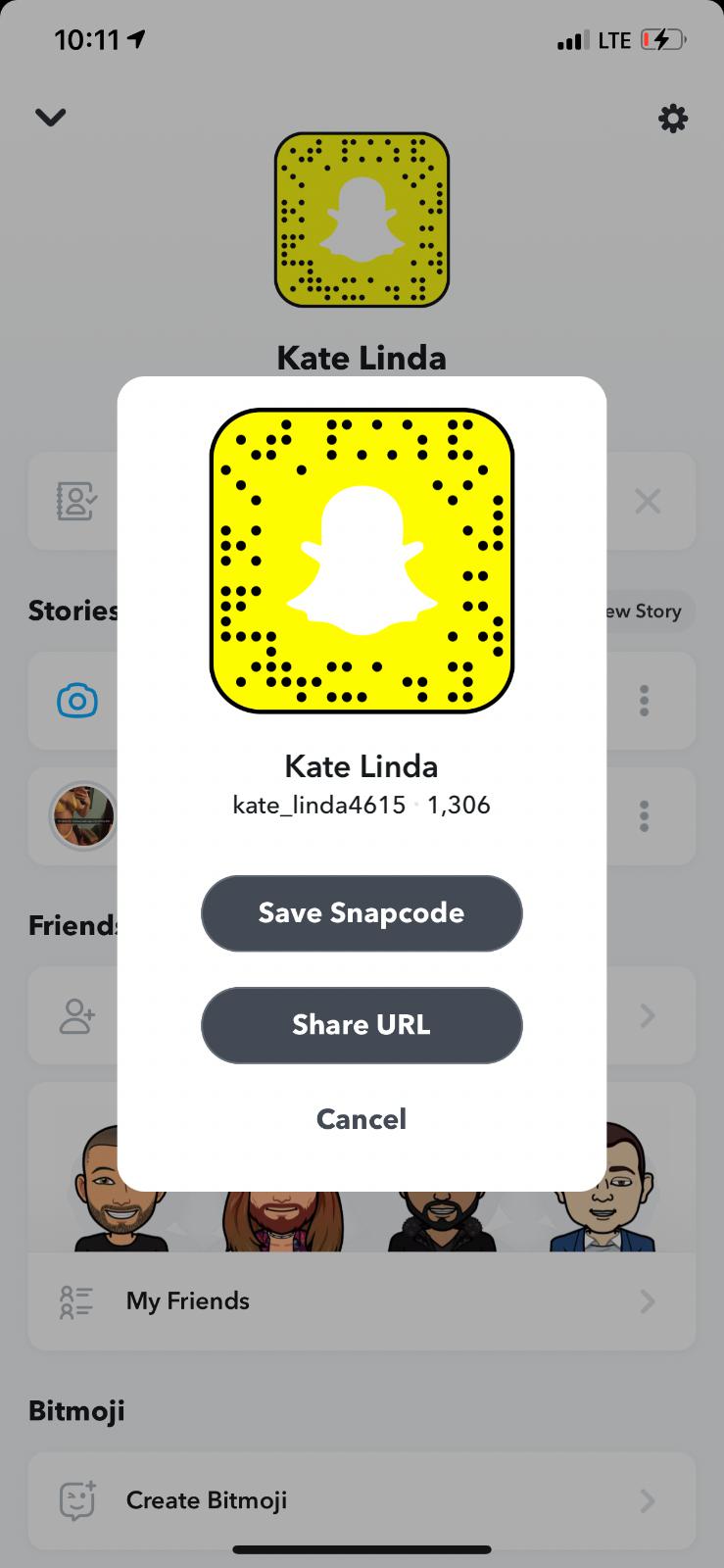Save the Snapcode to camera roll
This screenshot has height=1568, width=724.
tap(362, 913)
